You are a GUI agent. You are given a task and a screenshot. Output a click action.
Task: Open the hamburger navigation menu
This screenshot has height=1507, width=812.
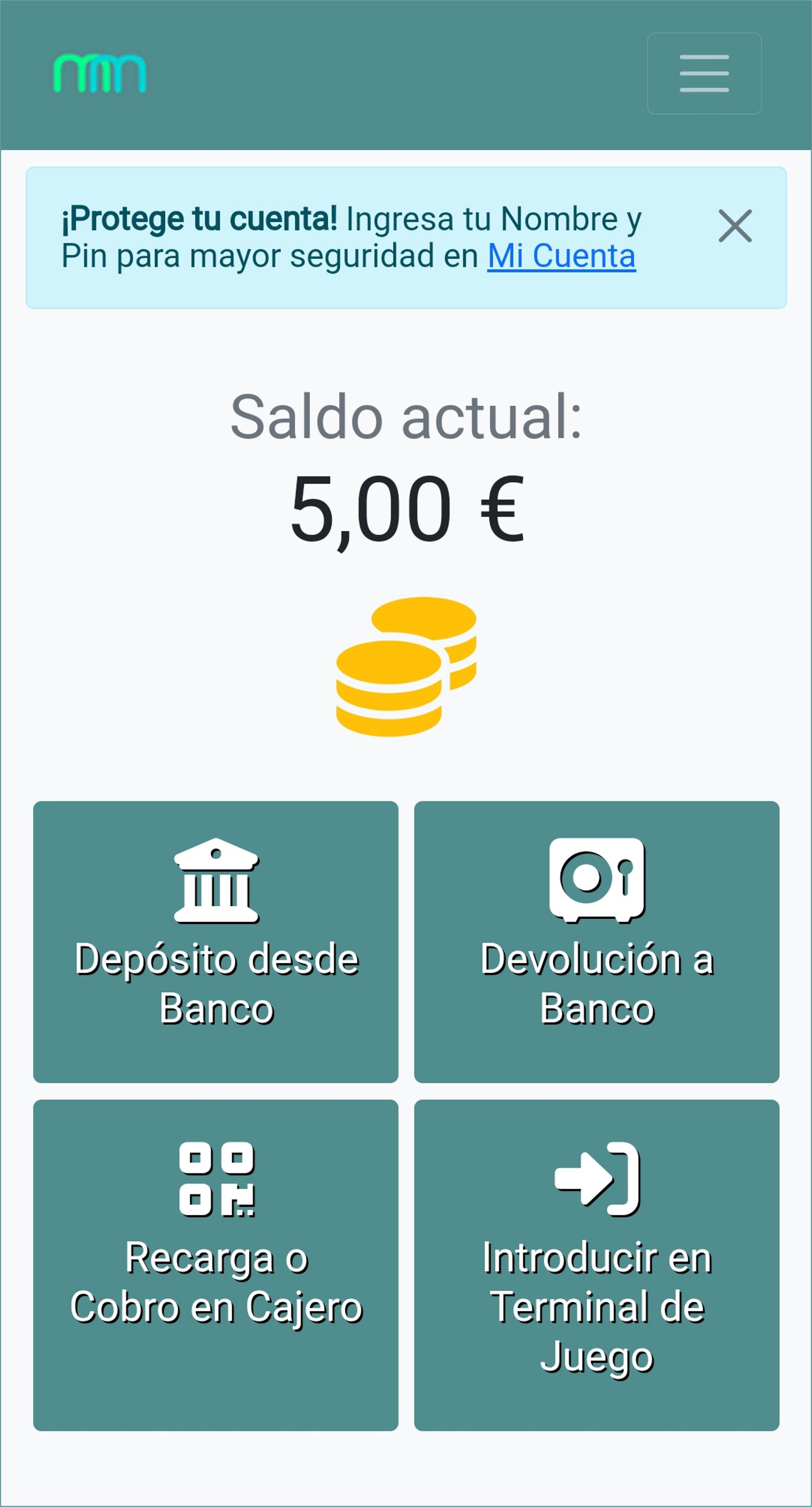click(704, 74)
